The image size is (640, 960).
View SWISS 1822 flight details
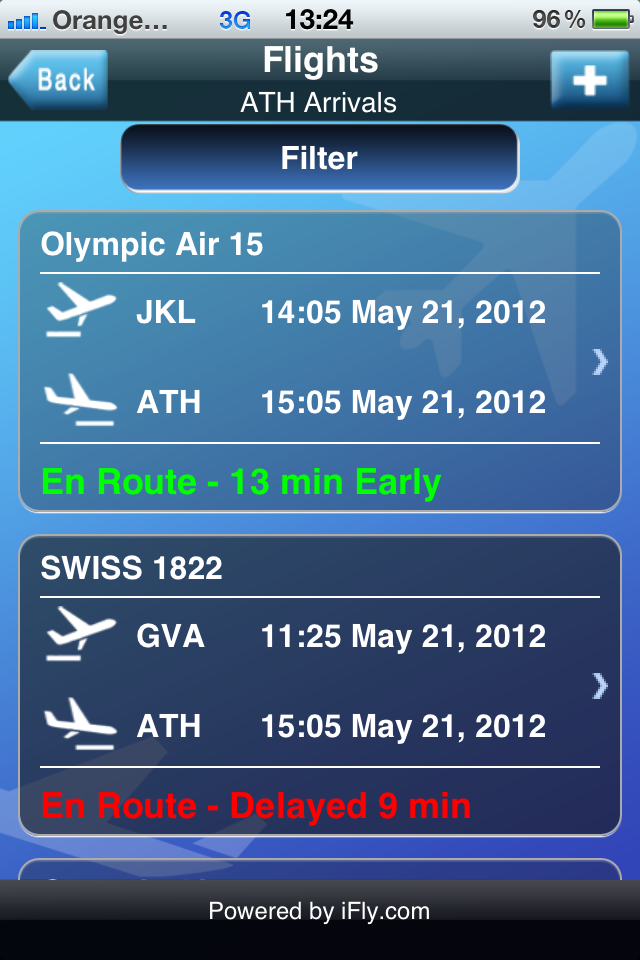click(320, 684)
